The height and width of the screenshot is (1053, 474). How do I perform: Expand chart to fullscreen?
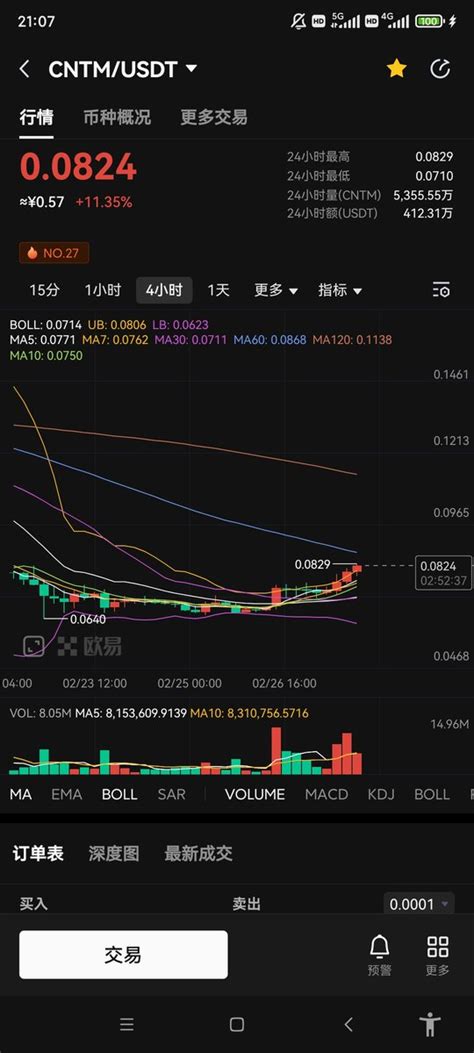tap(34, 646)
